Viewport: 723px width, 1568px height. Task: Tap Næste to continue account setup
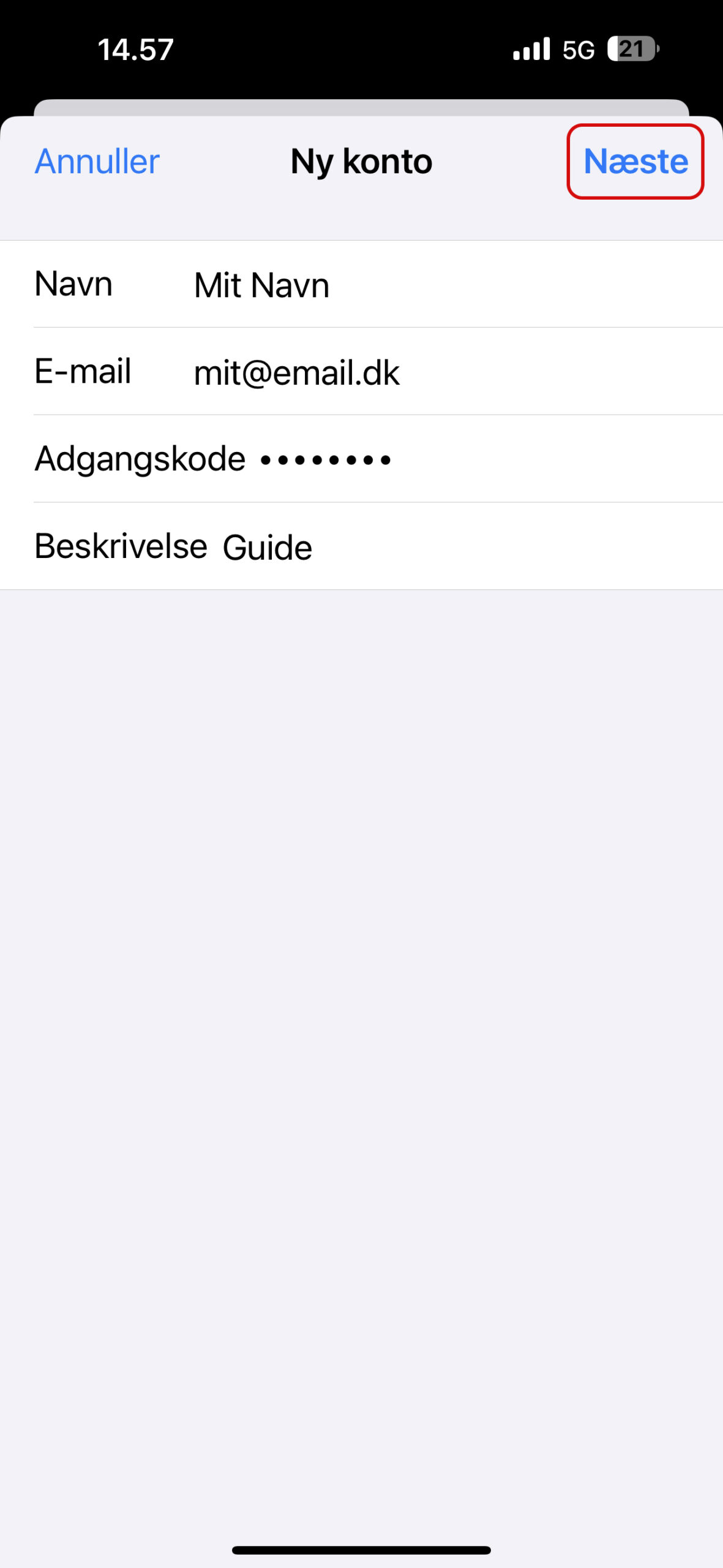pos(635,162)
